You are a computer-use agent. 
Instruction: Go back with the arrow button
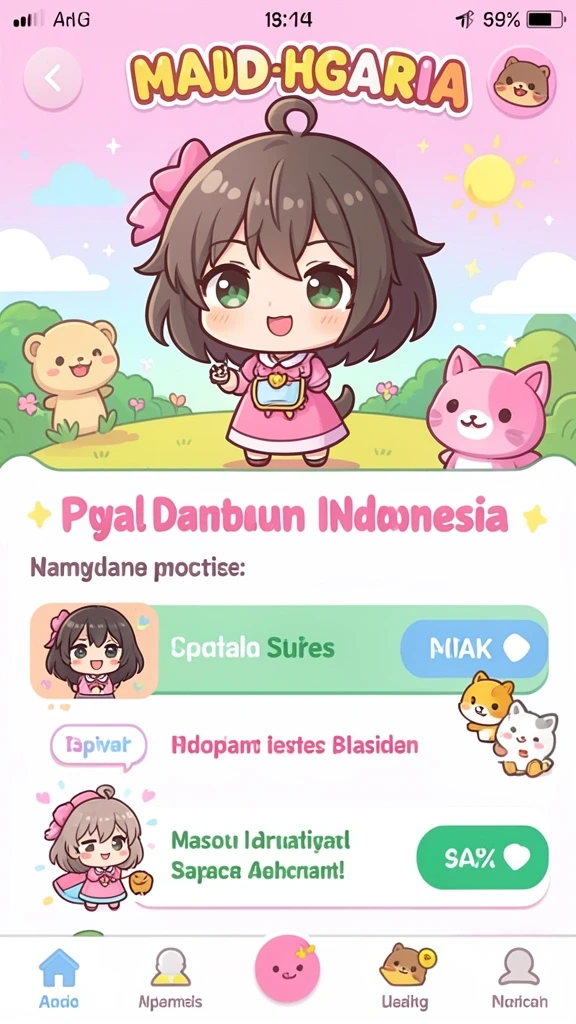(53, 78)
